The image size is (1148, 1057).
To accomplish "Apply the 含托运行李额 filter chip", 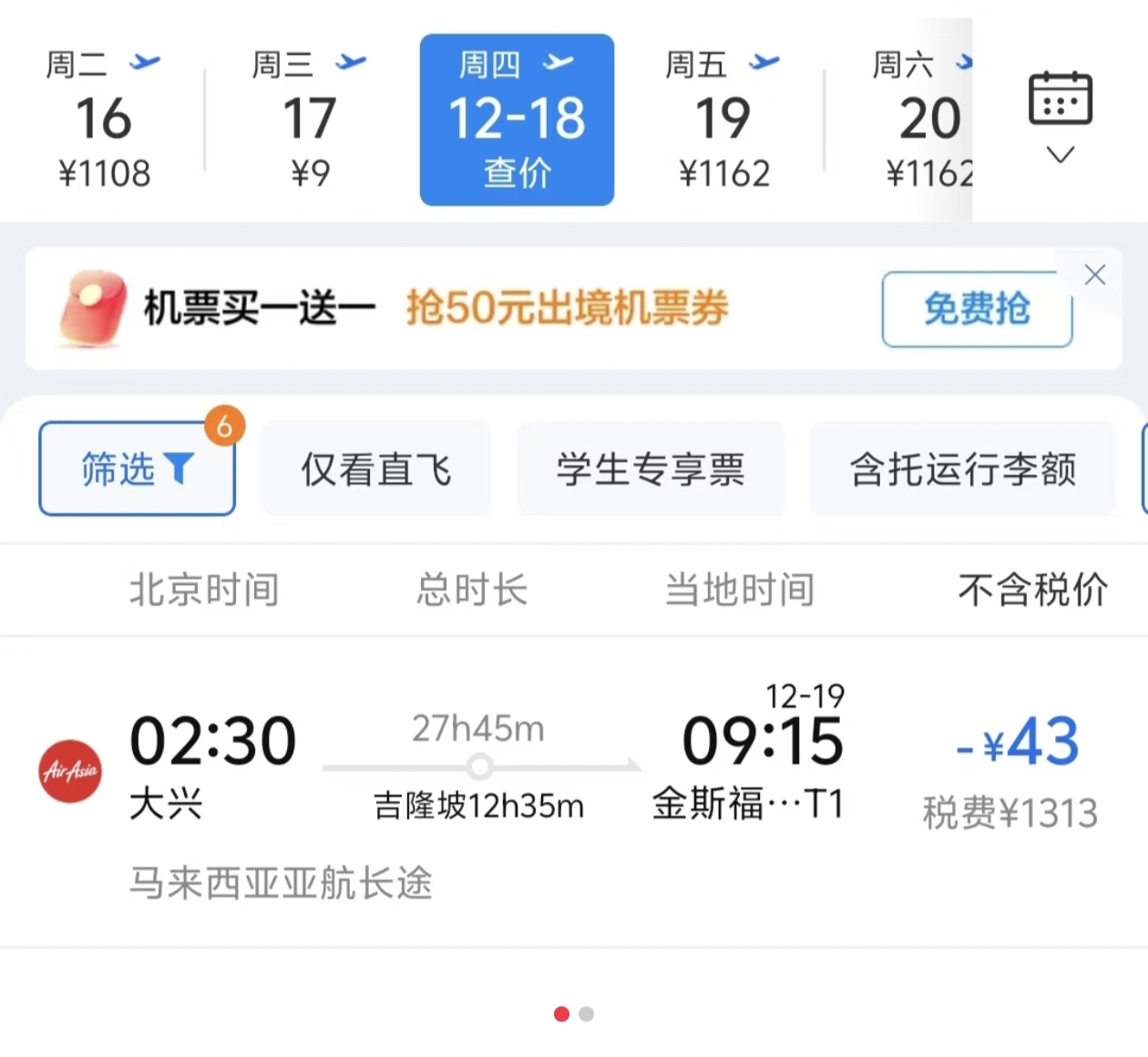I will [962, 469].
